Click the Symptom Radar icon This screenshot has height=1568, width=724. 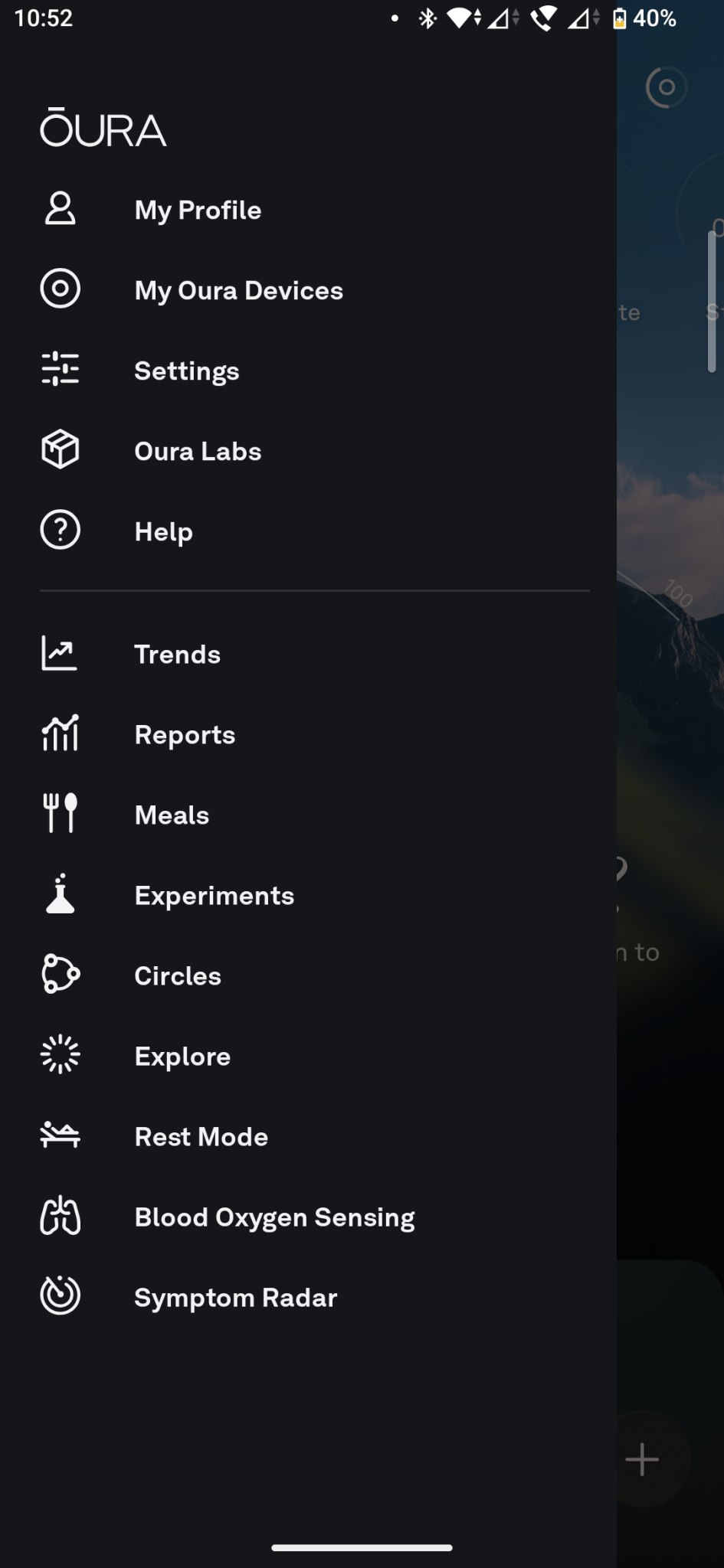pos(61,1296)
